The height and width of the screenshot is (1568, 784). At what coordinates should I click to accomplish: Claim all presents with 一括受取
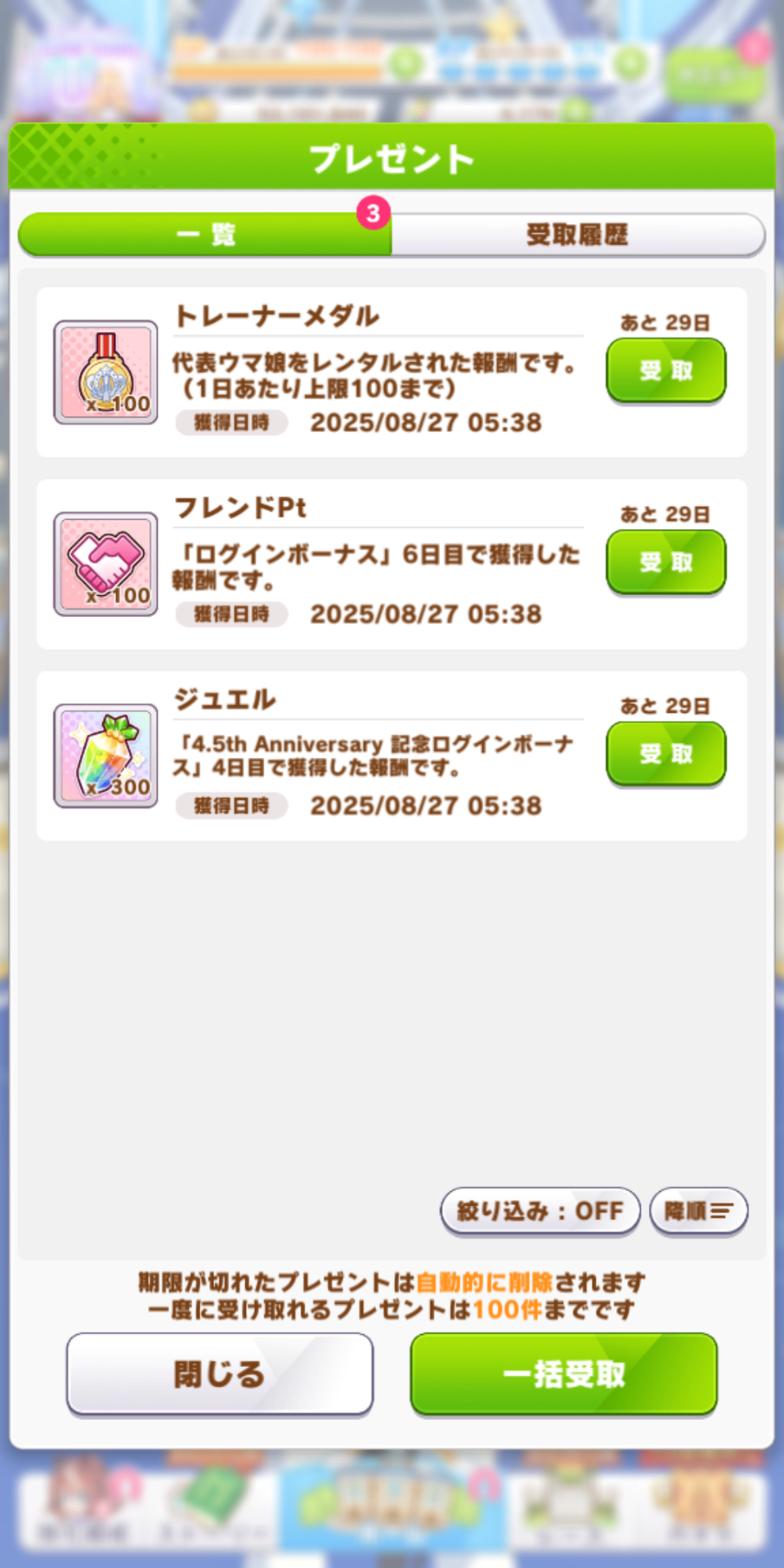[x=564, y=1374]
